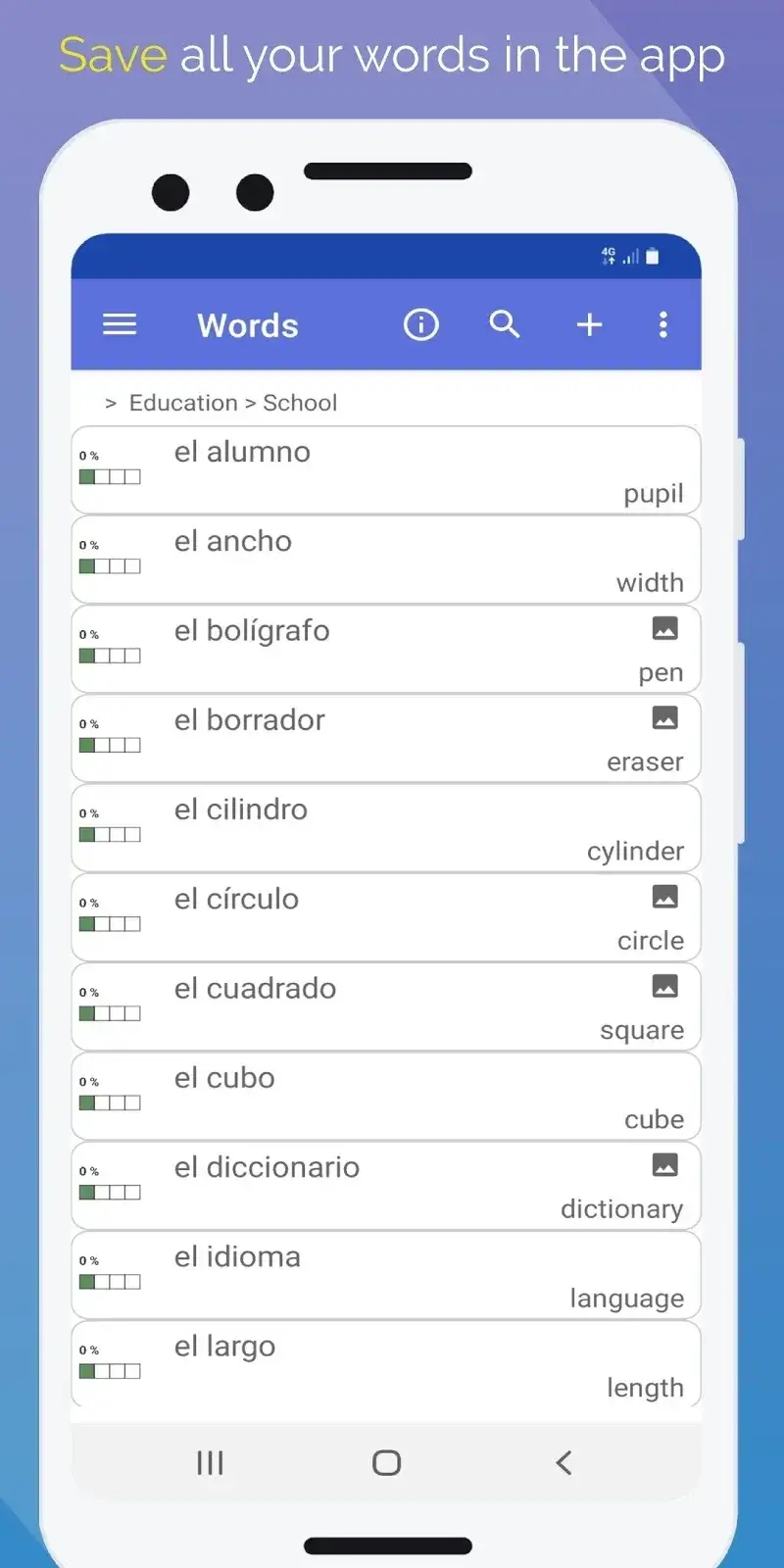Viewport: 784px width, 1568px height.
Task: Navigate to the Education breadcrumb
Action: pyautogui.click(x=183, y=402)
